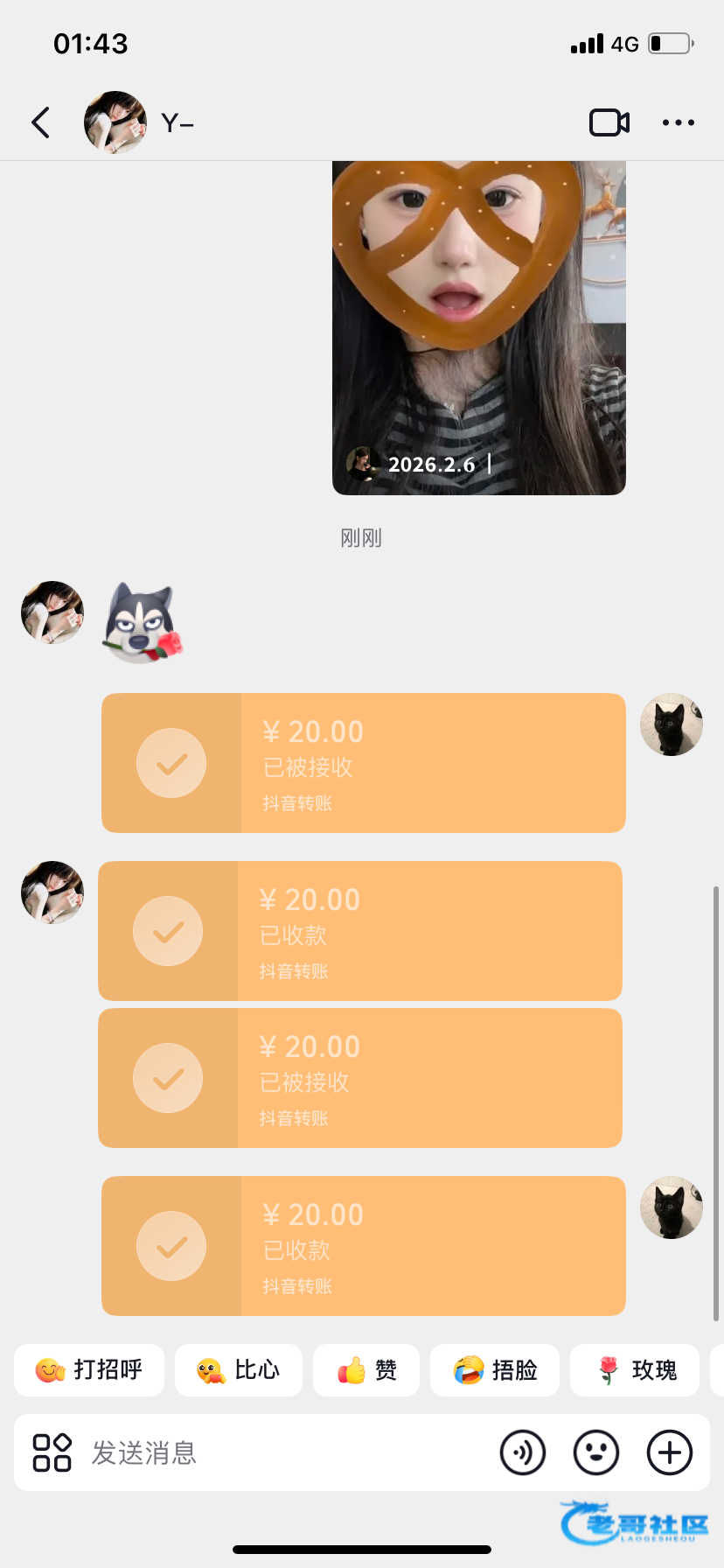This screenshot has width=724, height=1568.
Task: Switch to voice message input
Action: pyautogui.click(x=523, y=1452)
